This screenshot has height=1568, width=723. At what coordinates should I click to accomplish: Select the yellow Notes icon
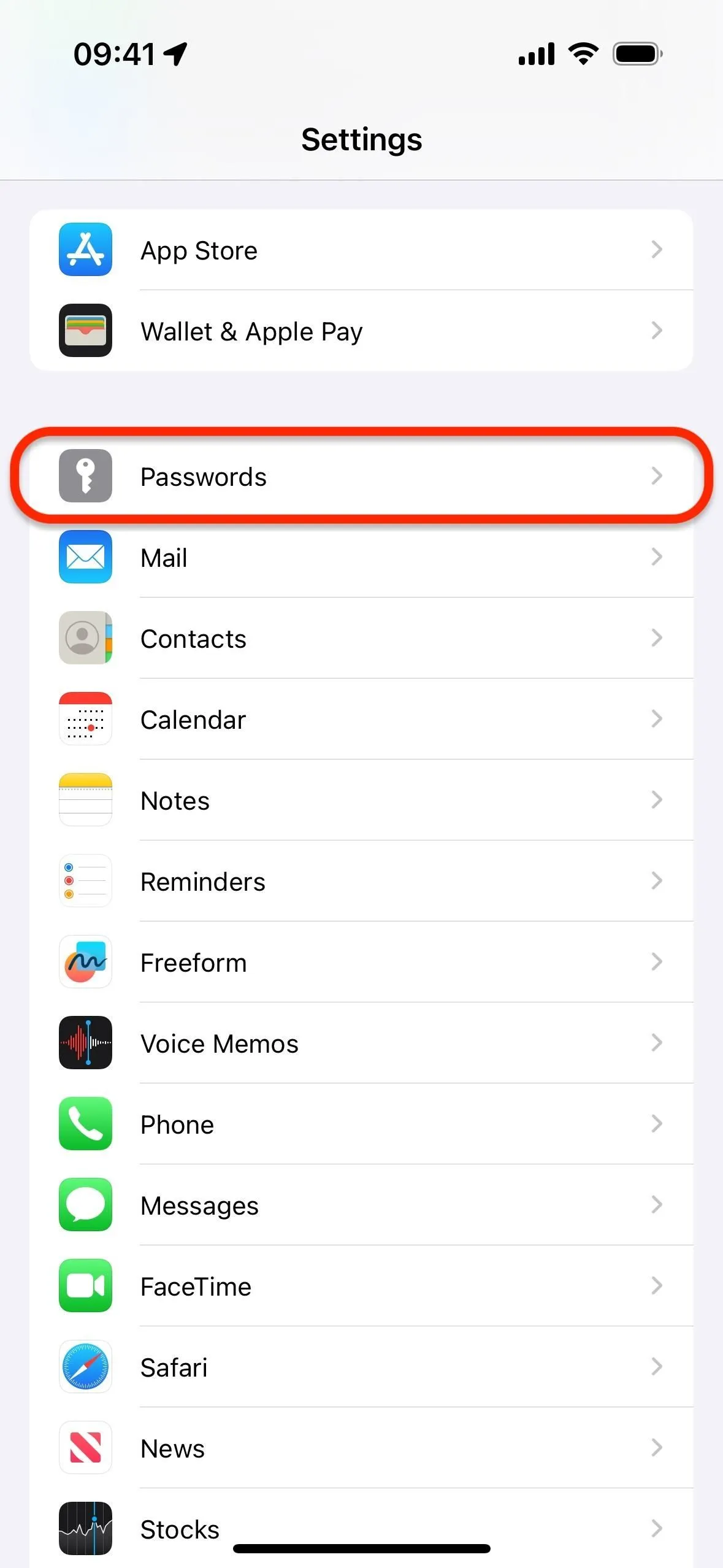point(85,800)
